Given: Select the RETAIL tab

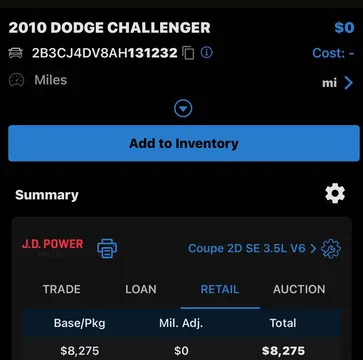Looking at the screenshot, I should click(x=220, y=289).
